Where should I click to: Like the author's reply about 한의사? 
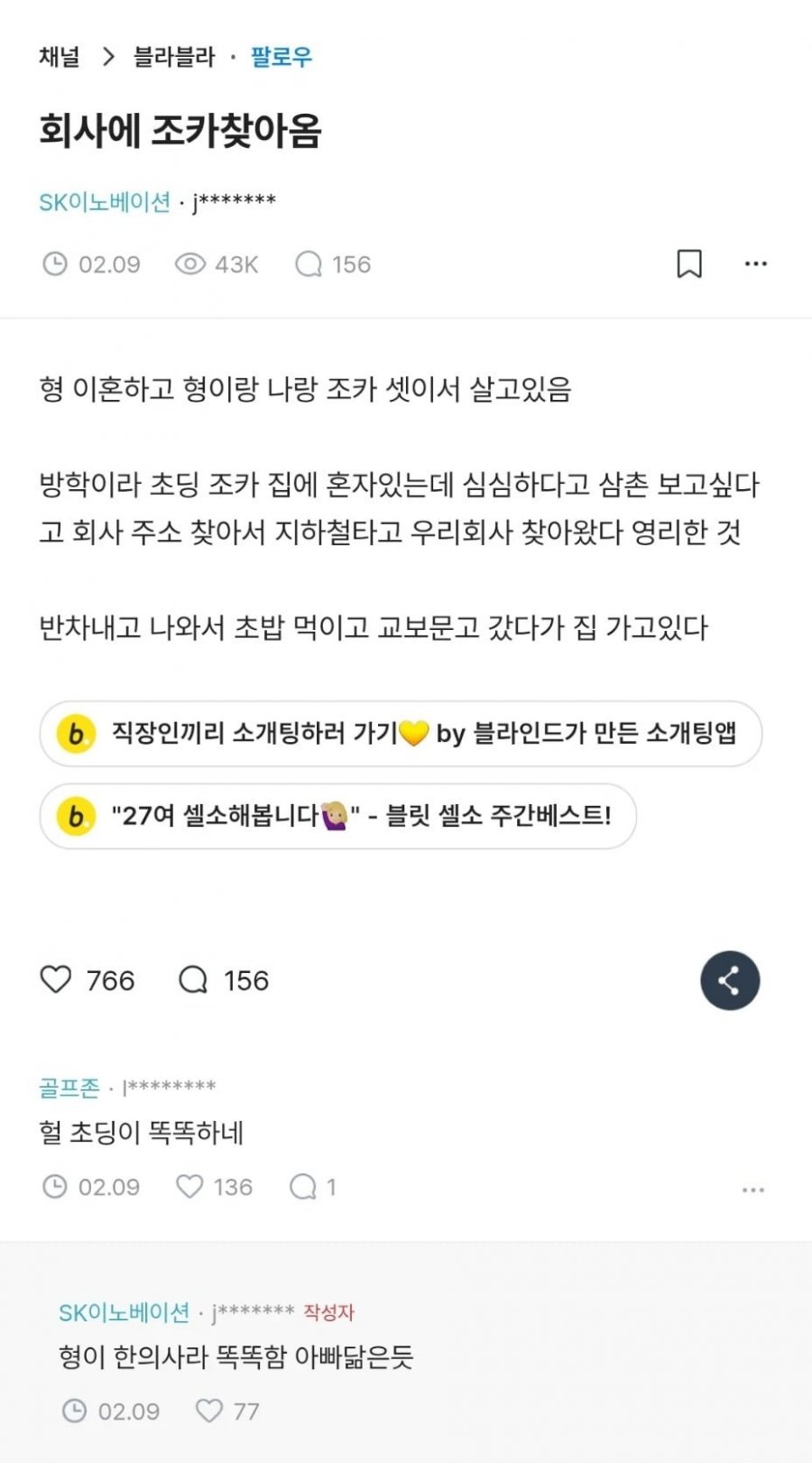(x=209, y=1410)
